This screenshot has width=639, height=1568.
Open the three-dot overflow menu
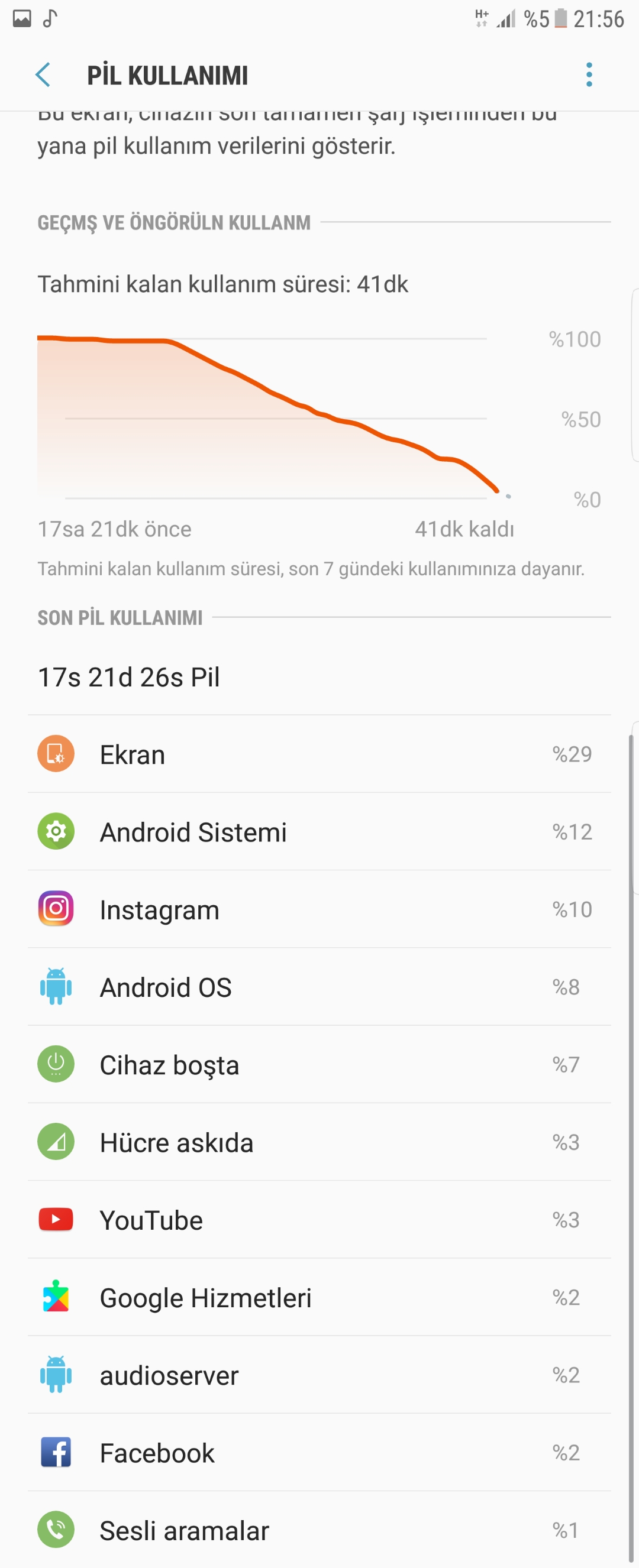pos(589,75)
